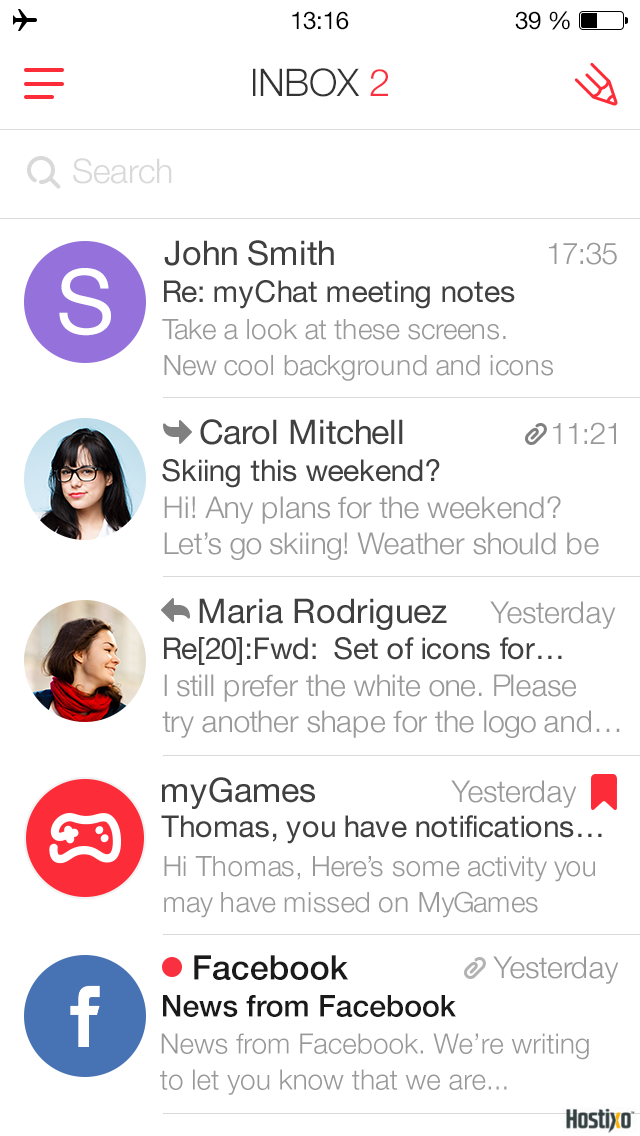This screenshot has height=1136, width=640.
Task: Compose a new email
Action: [596, 84]
